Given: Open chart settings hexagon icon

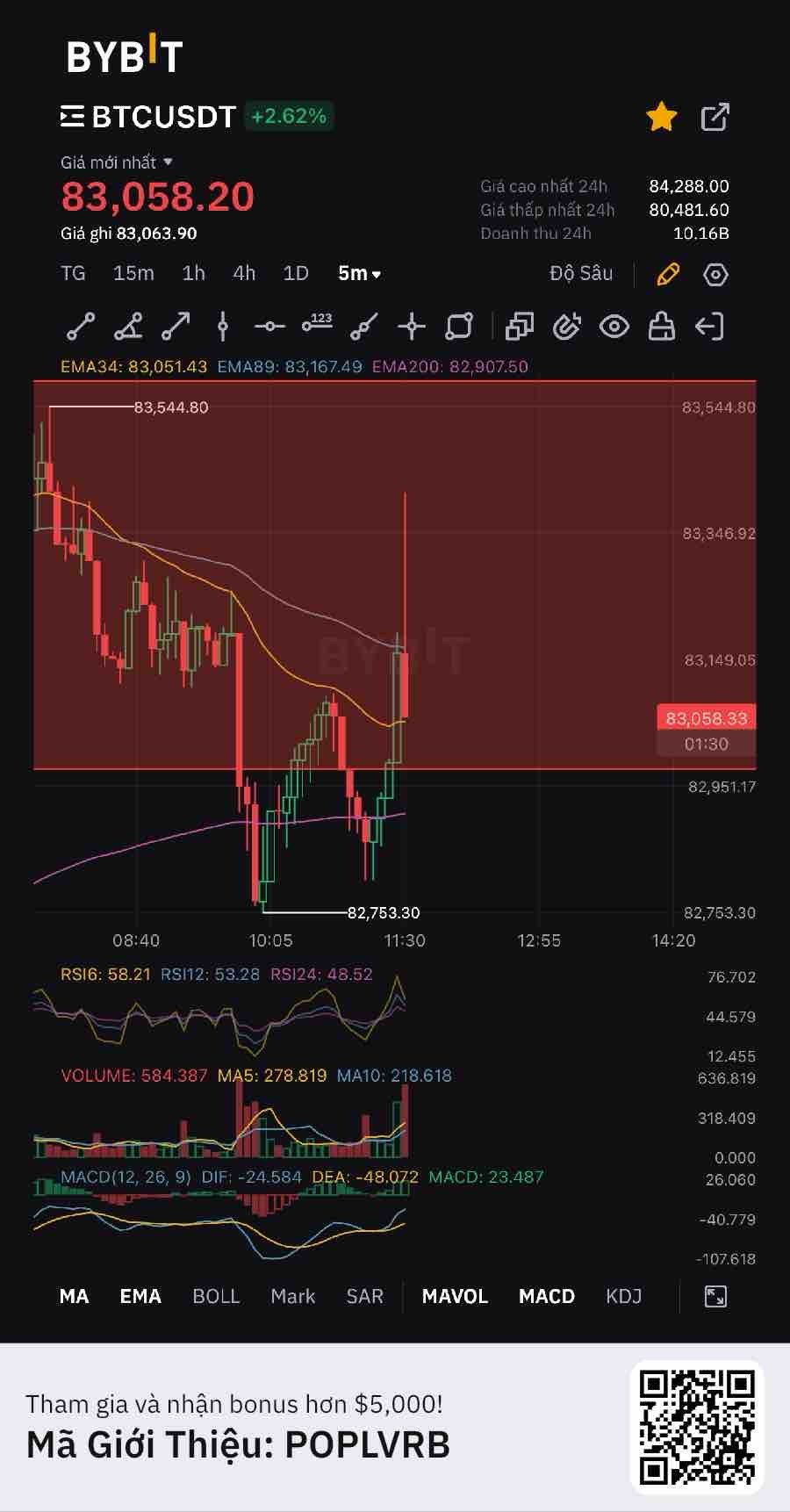Looking at the screenshot, I should click(715, 275).
